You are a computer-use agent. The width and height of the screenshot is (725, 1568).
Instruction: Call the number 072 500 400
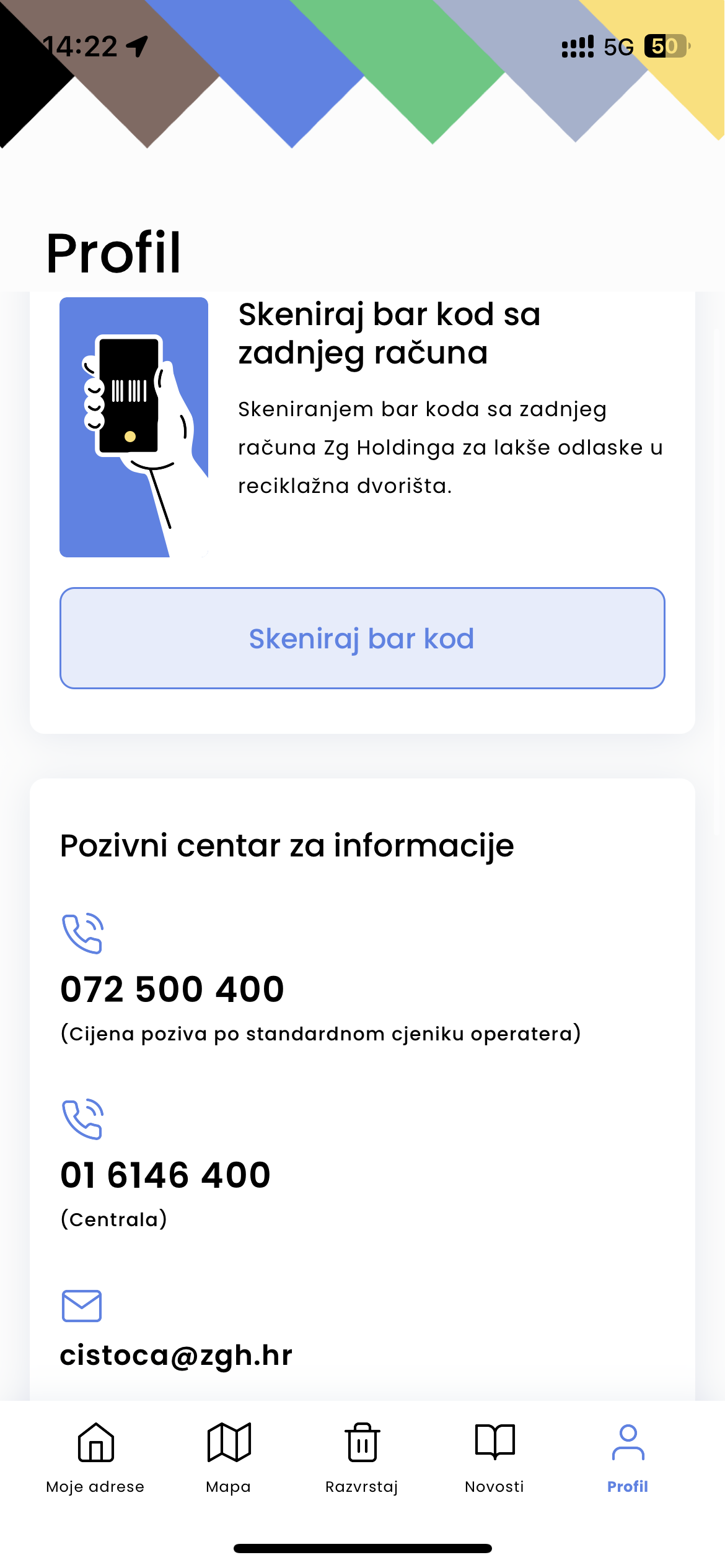tap(172, 988)
